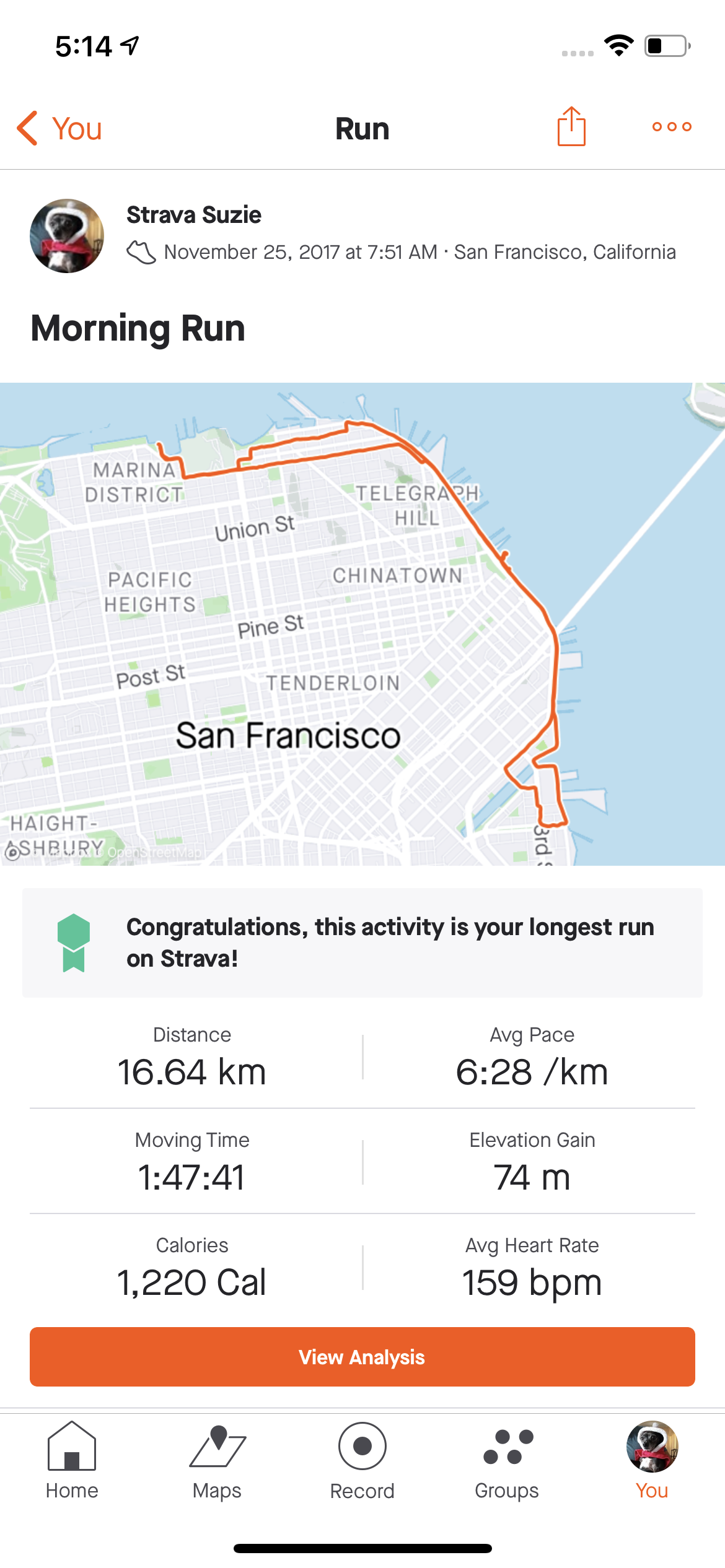The width and height of the screenshot is (725, 1568).
Task: Open the longest run achievement banner
Action: pos(362,943)
